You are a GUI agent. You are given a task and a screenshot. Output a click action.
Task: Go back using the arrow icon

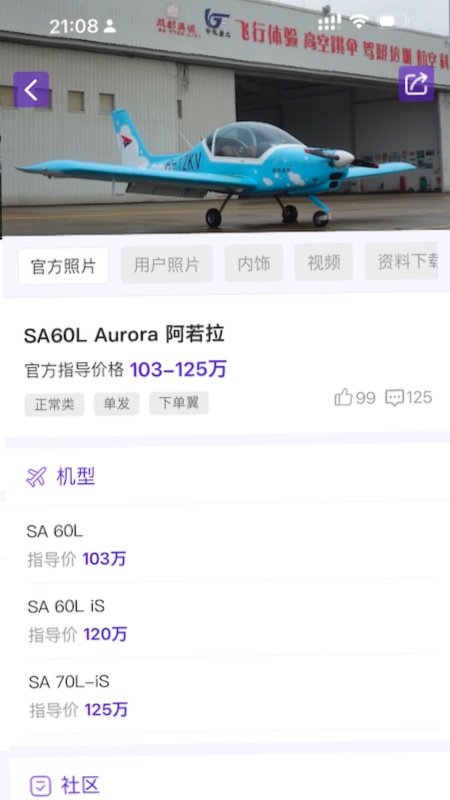click(x=31, y=90)
